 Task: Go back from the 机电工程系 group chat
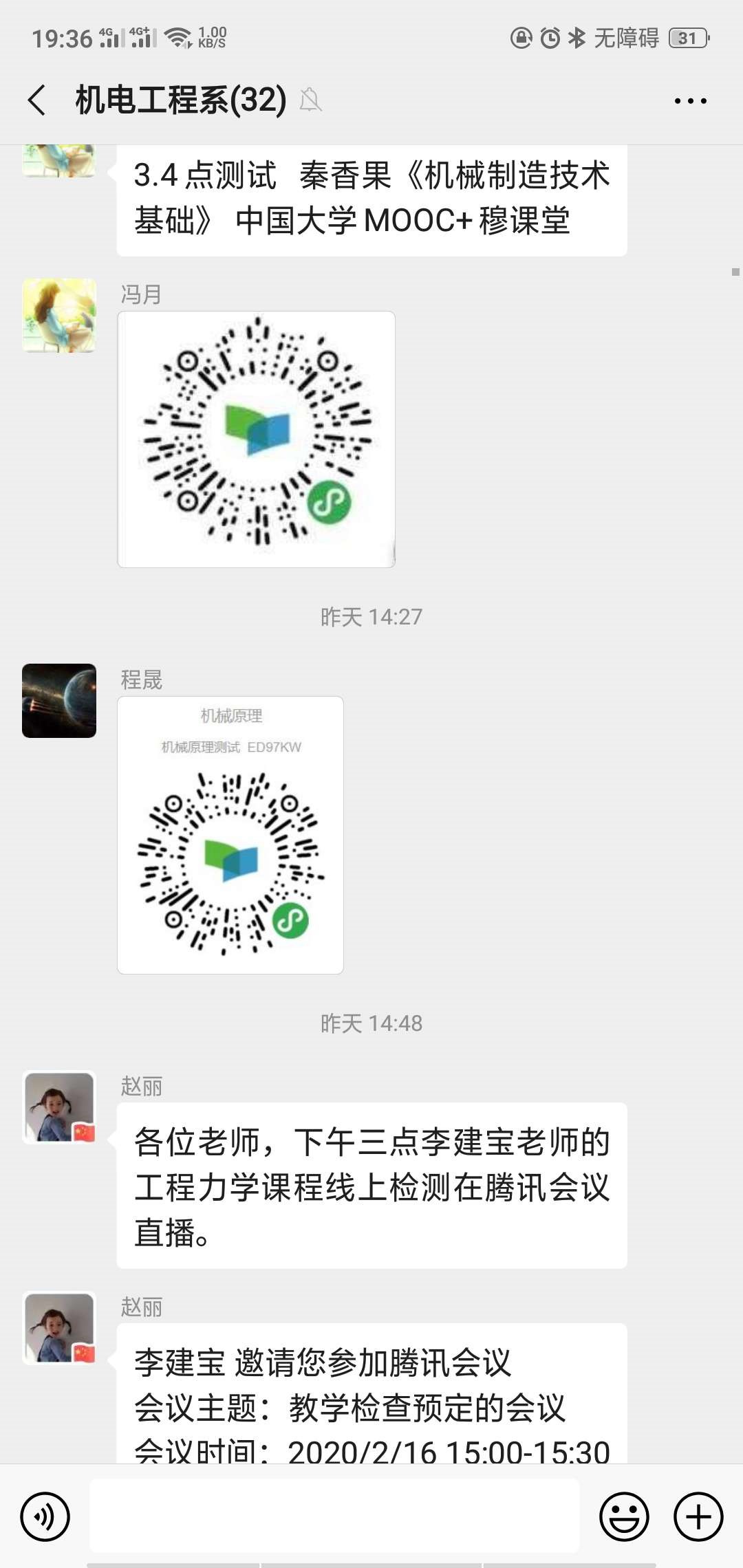pyautogui.click(x=37, y=100)
